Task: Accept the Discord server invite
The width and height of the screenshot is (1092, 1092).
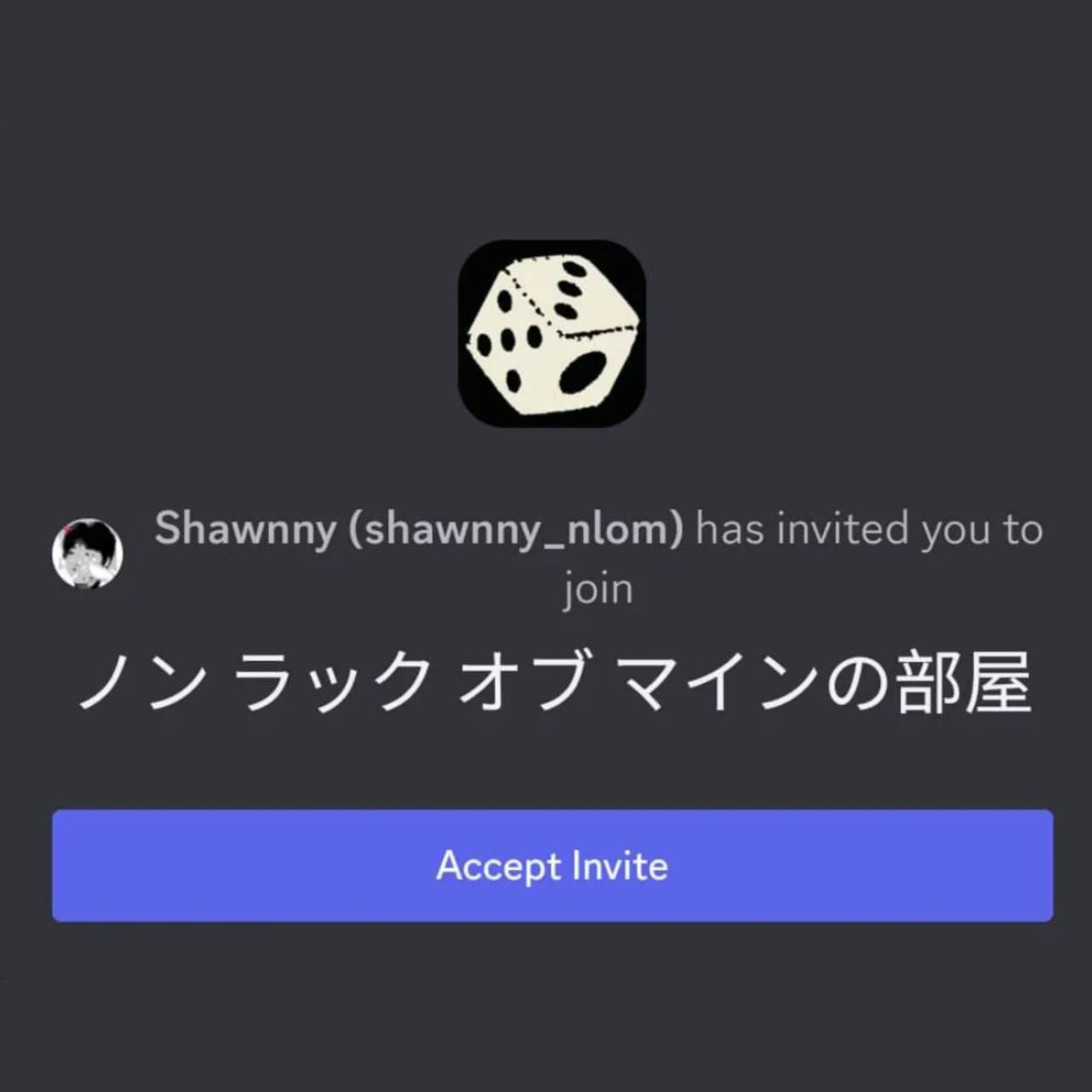Action: [552, 865]
